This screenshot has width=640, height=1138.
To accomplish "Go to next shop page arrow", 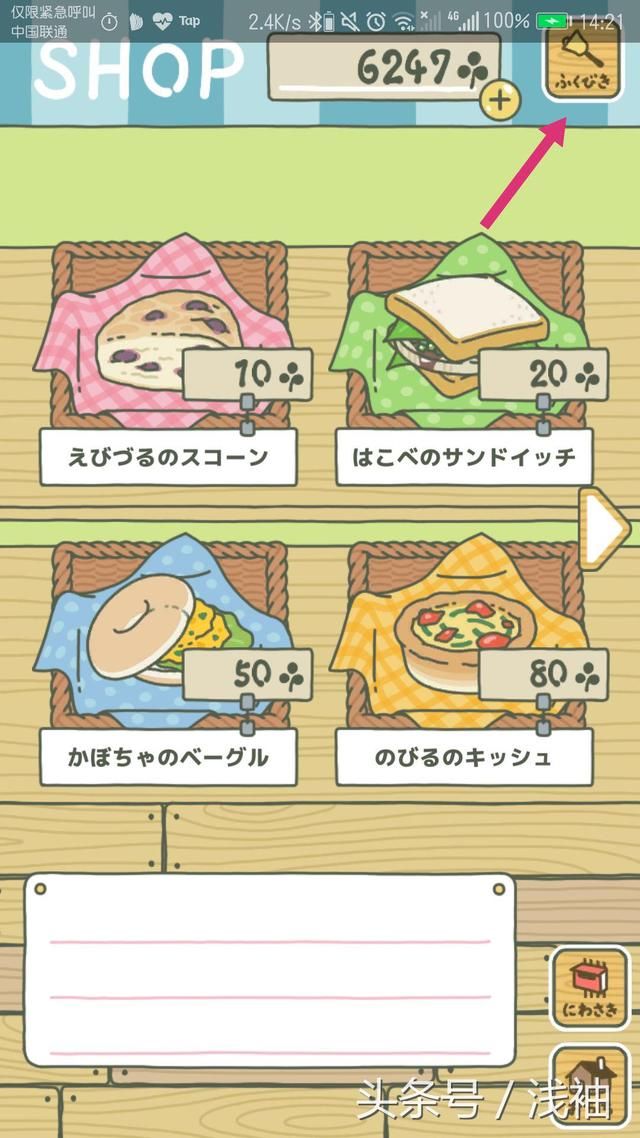I will [604, 528].
